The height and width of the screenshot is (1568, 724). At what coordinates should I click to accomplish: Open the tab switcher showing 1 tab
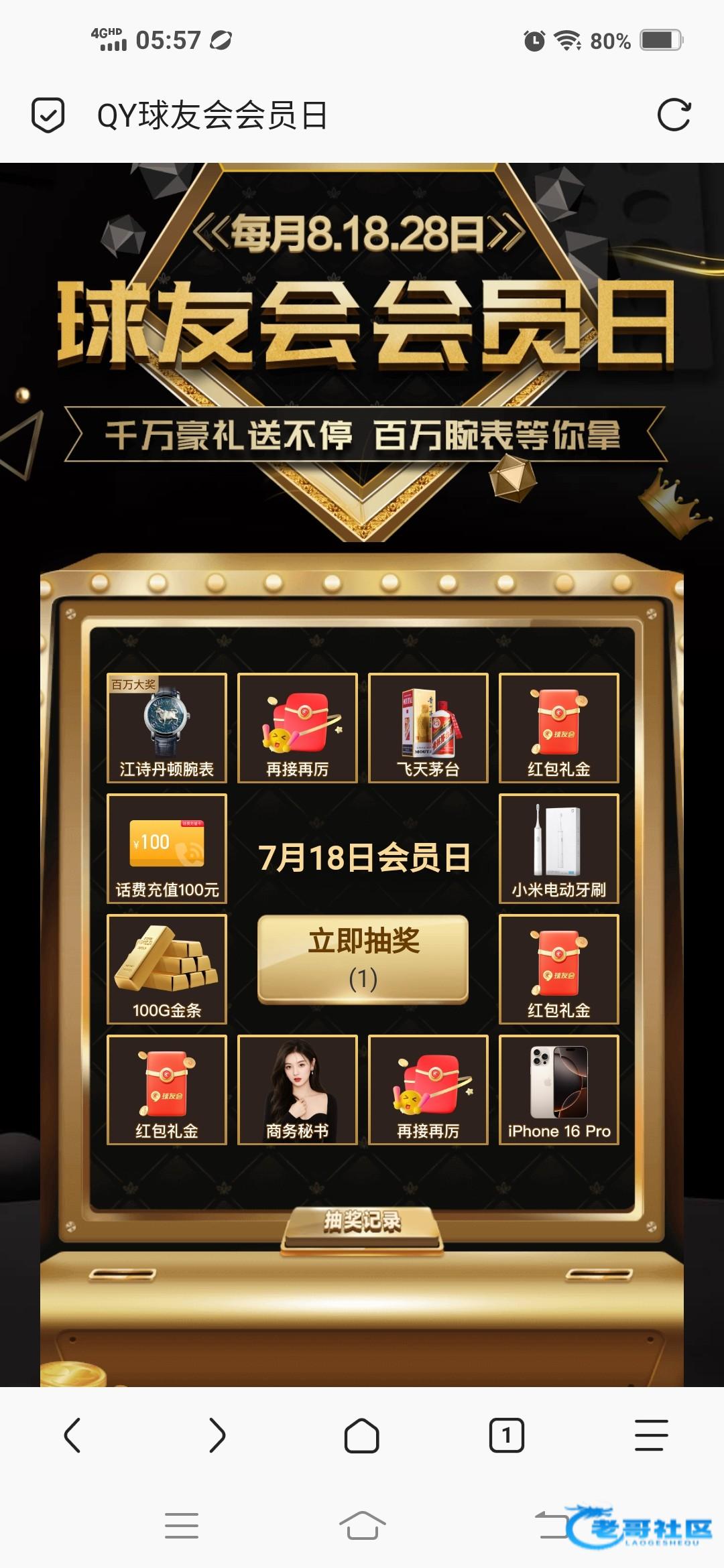coord(507,1435)
